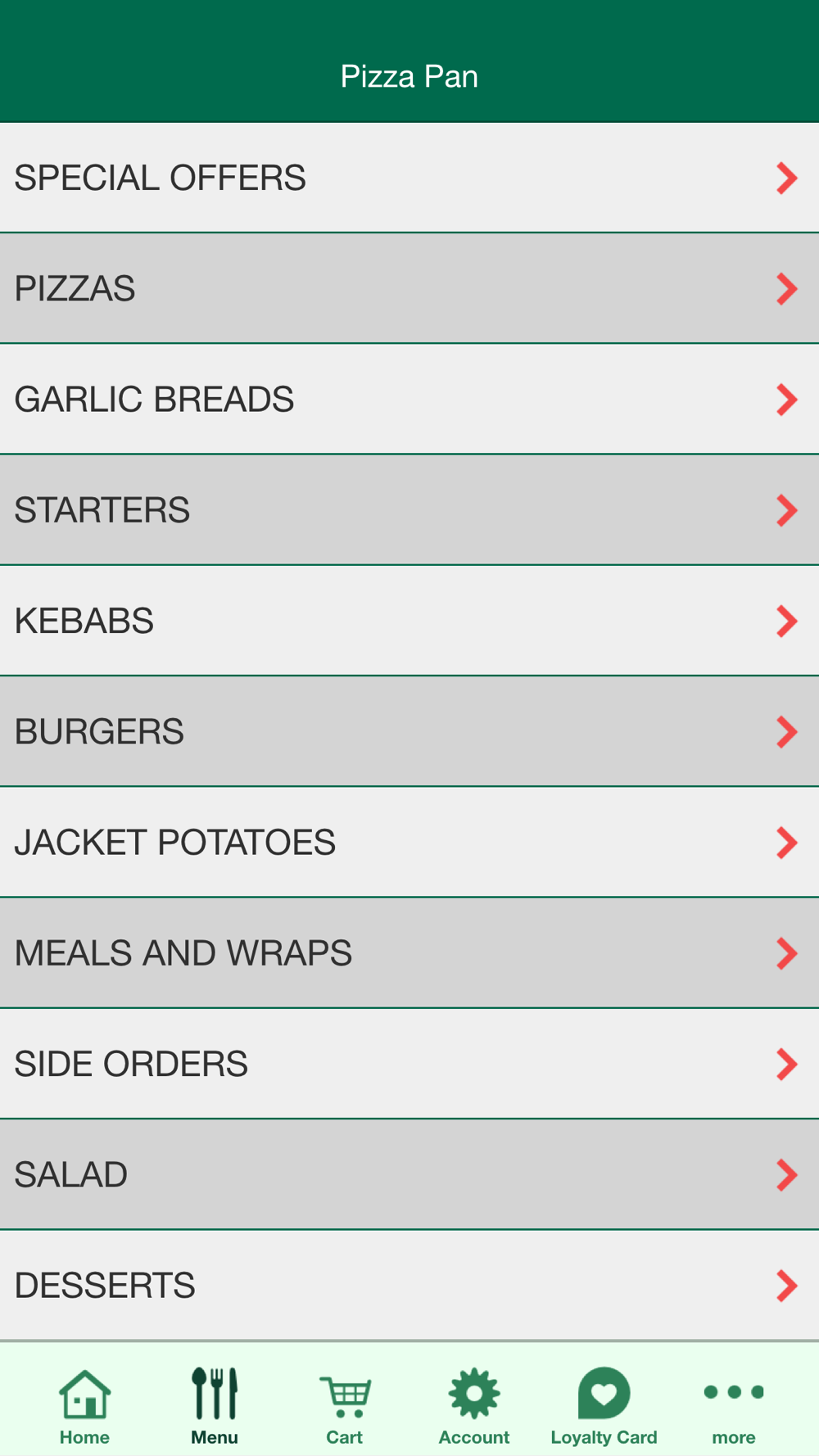This screenshot has height=1456, width=819.
Task: Open the Salad category
Action: [x=409, y=1174]
